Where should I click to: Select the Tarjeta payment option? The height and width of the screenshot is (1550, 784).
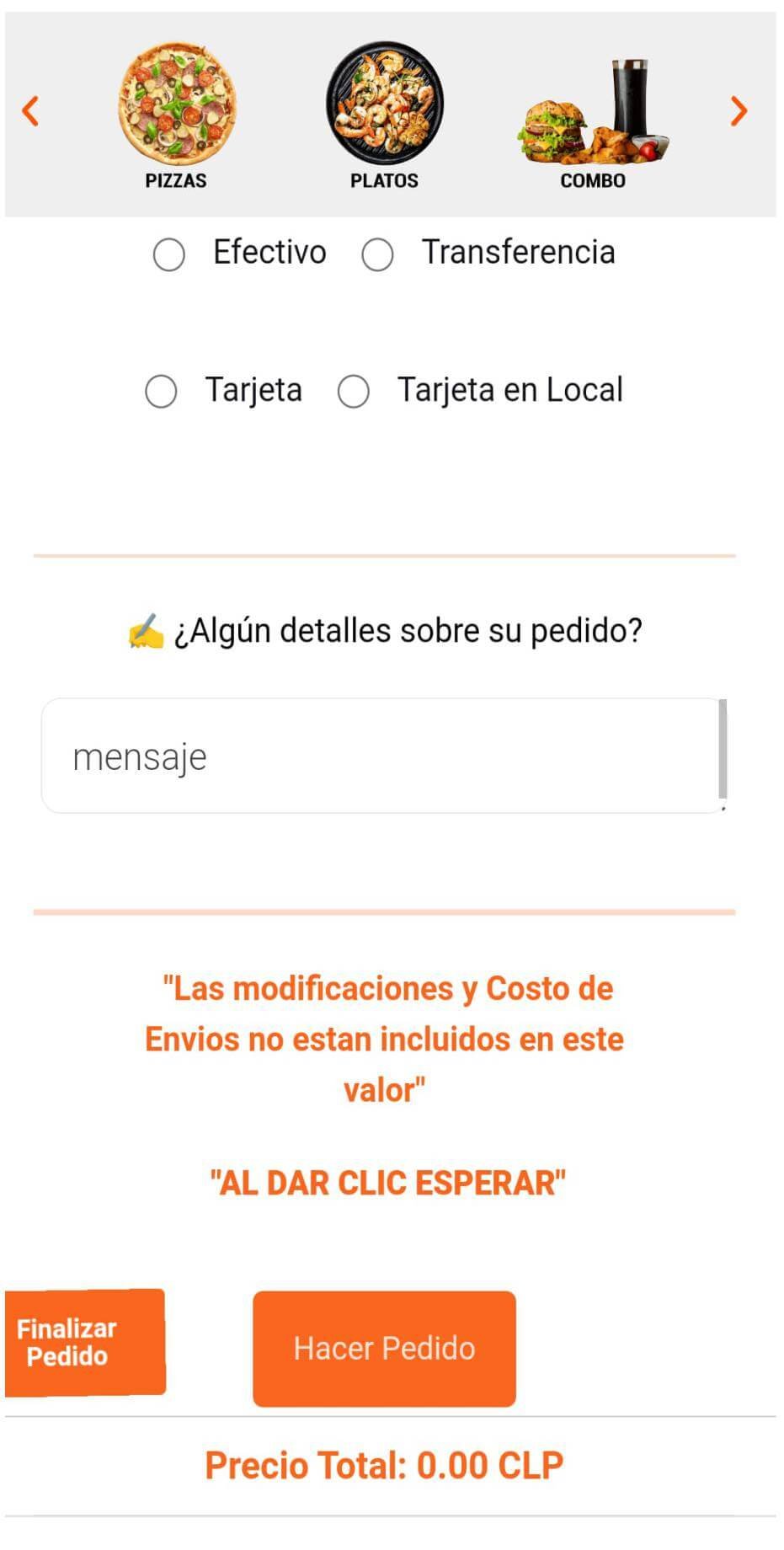[x=161, y=392]
